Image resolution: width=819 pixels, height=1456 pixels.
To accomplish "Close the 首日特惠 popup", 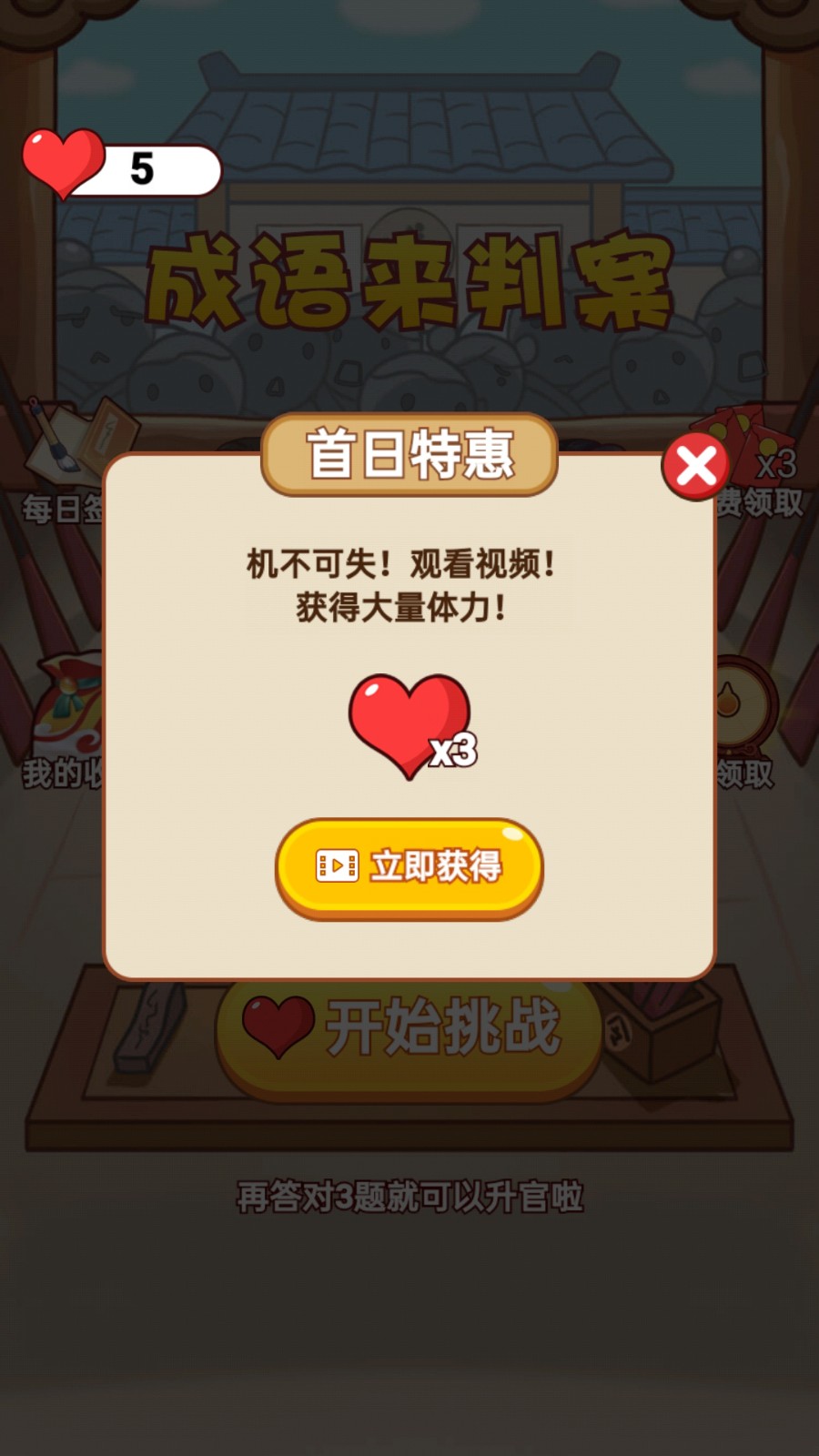I will [696, 467].
